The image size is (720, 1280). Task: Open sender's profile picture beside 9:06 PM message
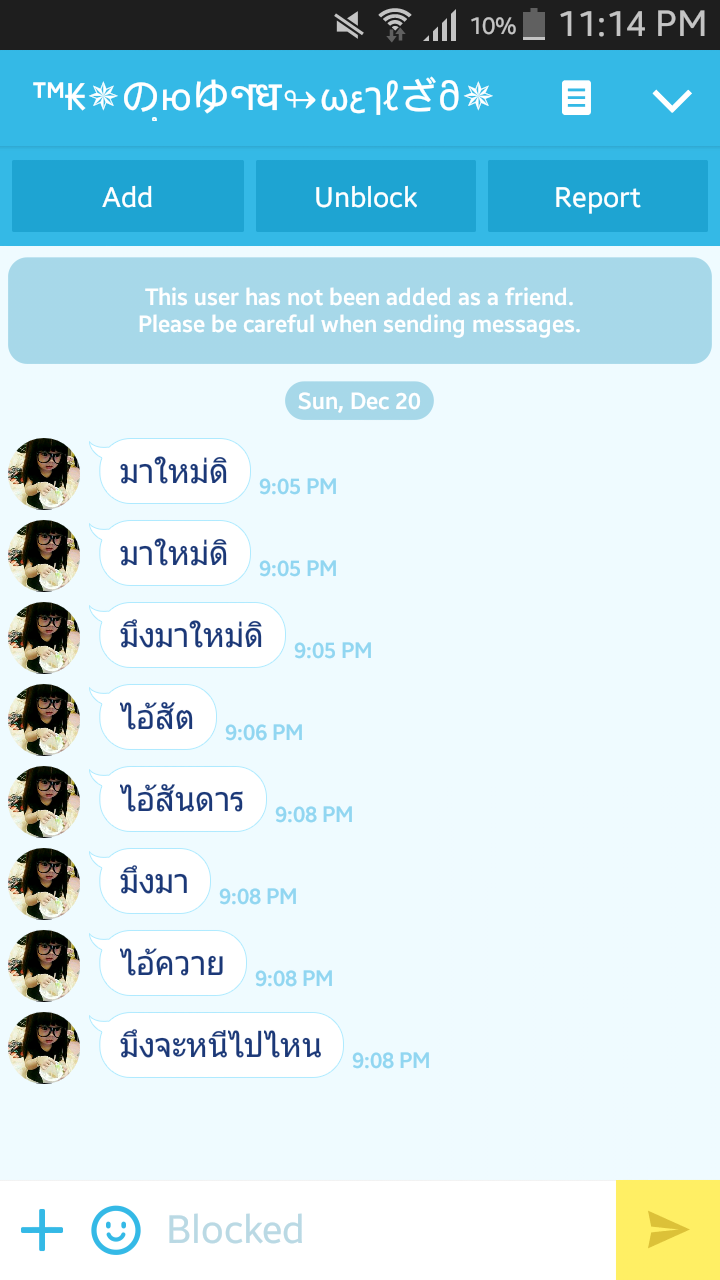tap(43, 719)
